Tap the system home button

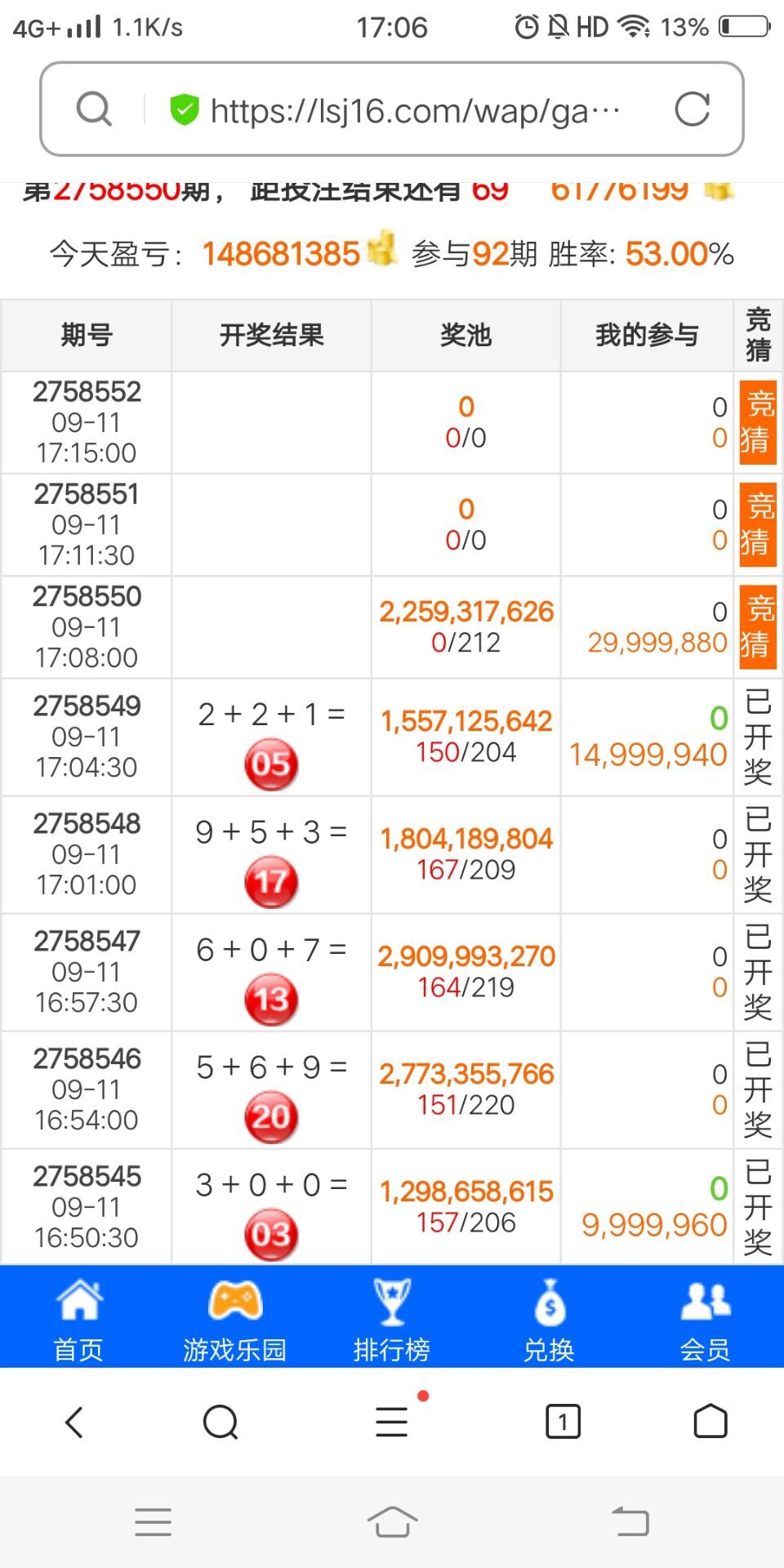click(392, 1522)
